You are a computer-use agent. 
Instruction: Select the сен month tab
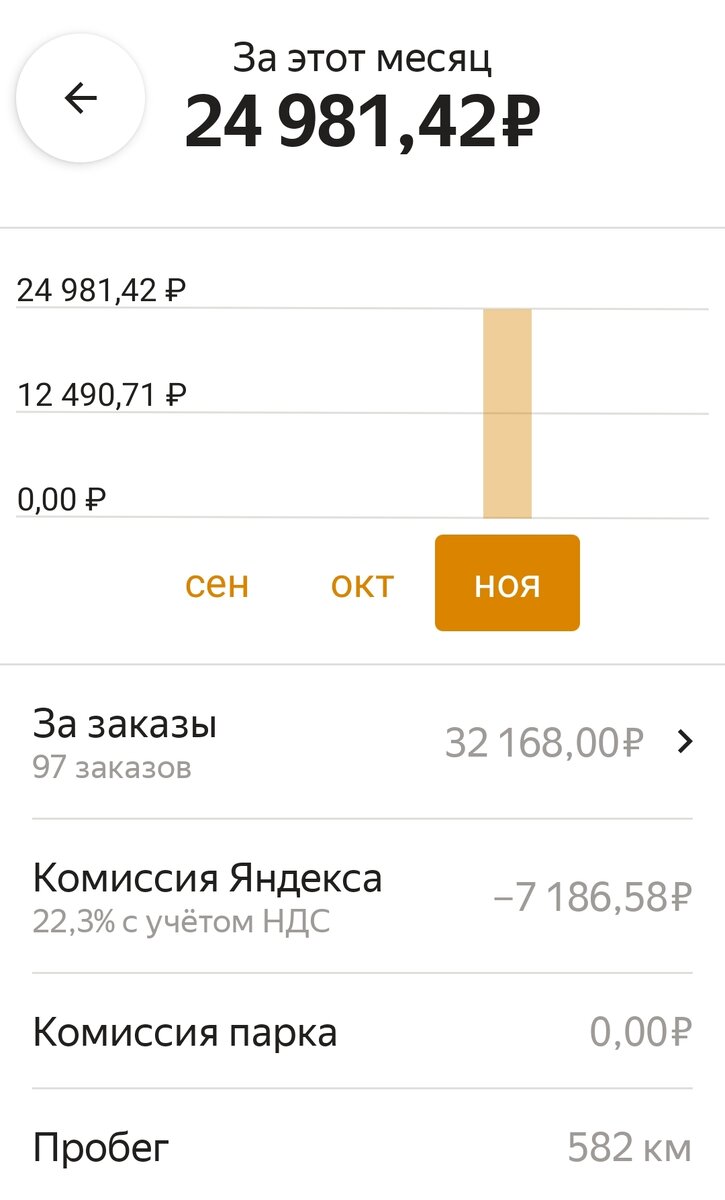(x=217, y=585)
